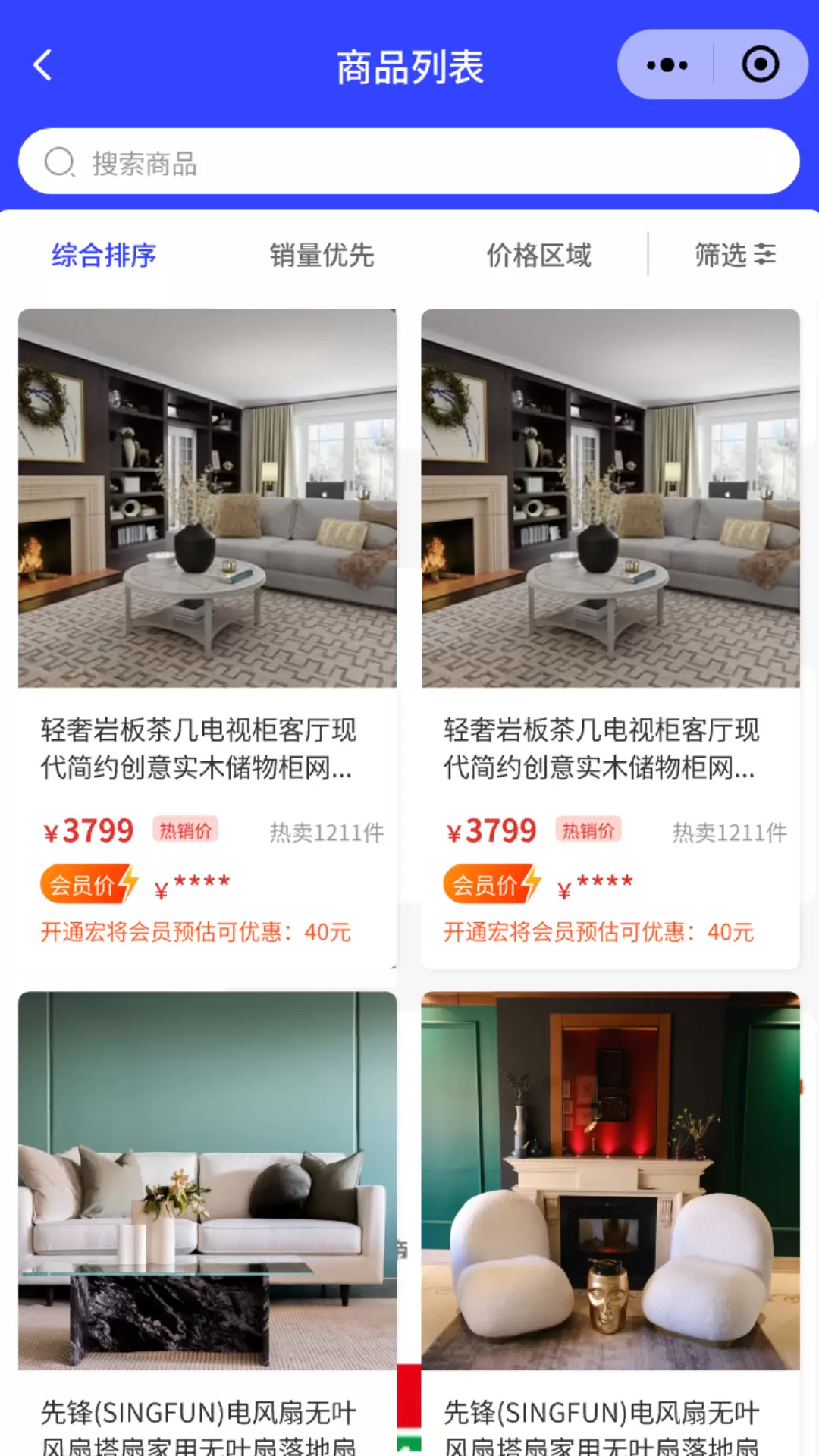Open the 价格区域 price range option
819x1456 pixels.
(x=539, y=255)
